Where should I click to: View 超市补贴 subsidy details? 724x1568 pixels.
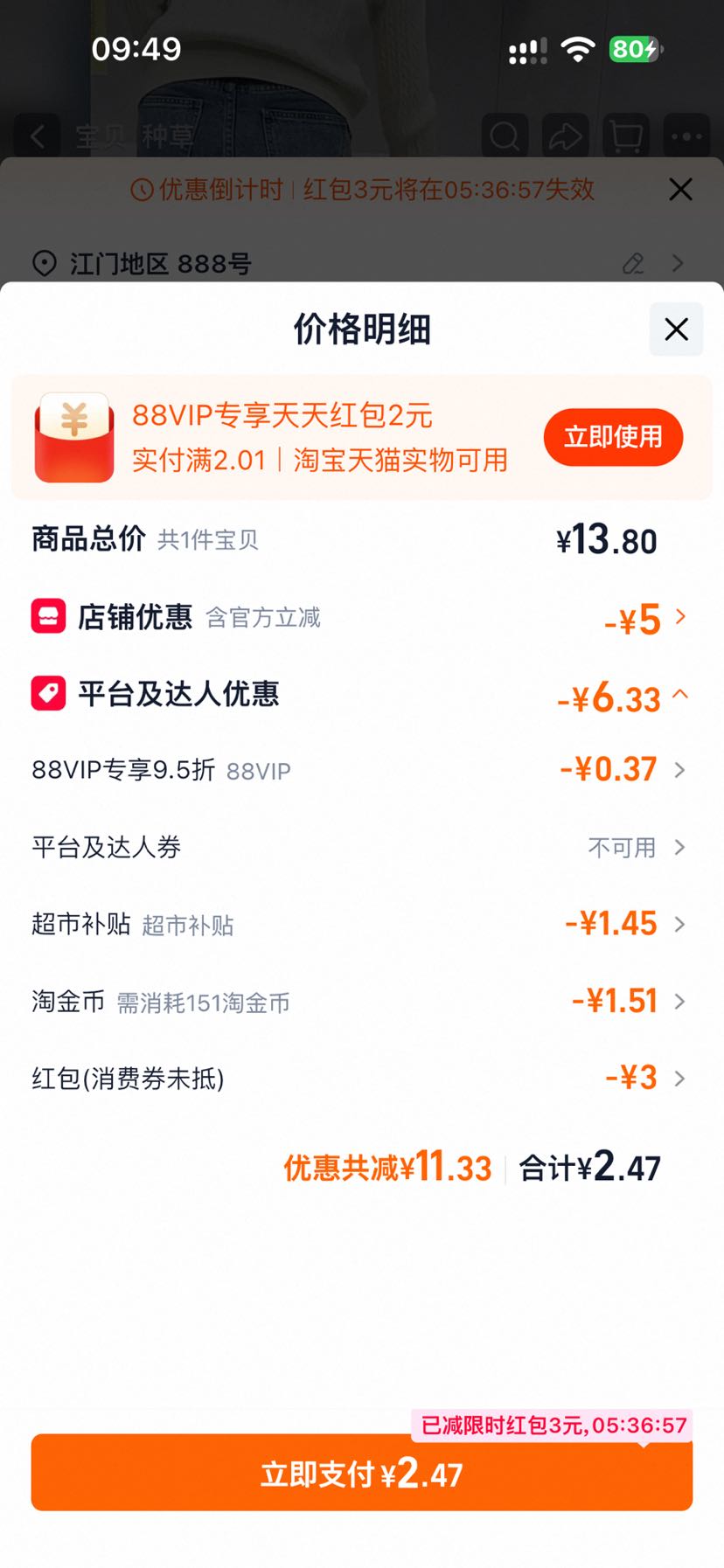pos(360,924)
